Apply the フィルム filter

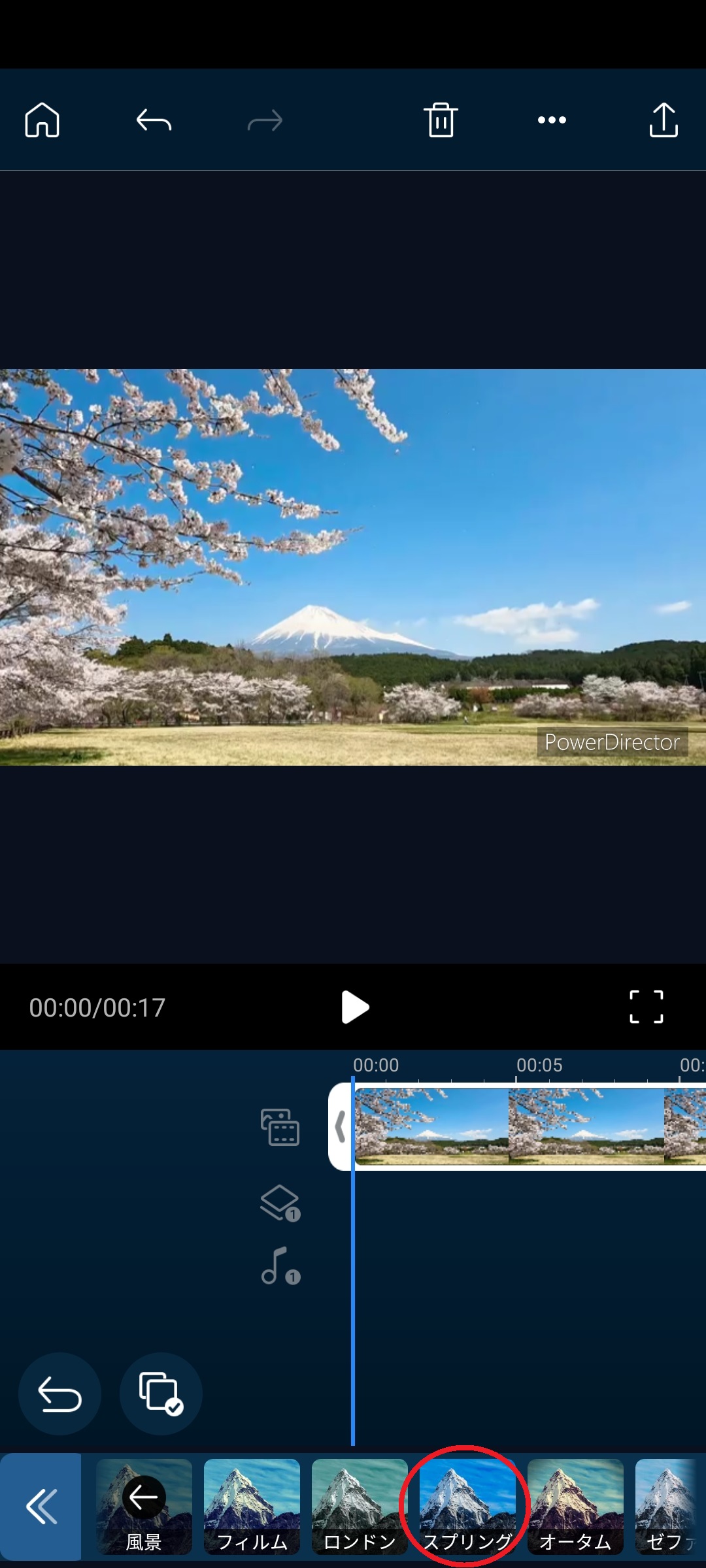252,1505
